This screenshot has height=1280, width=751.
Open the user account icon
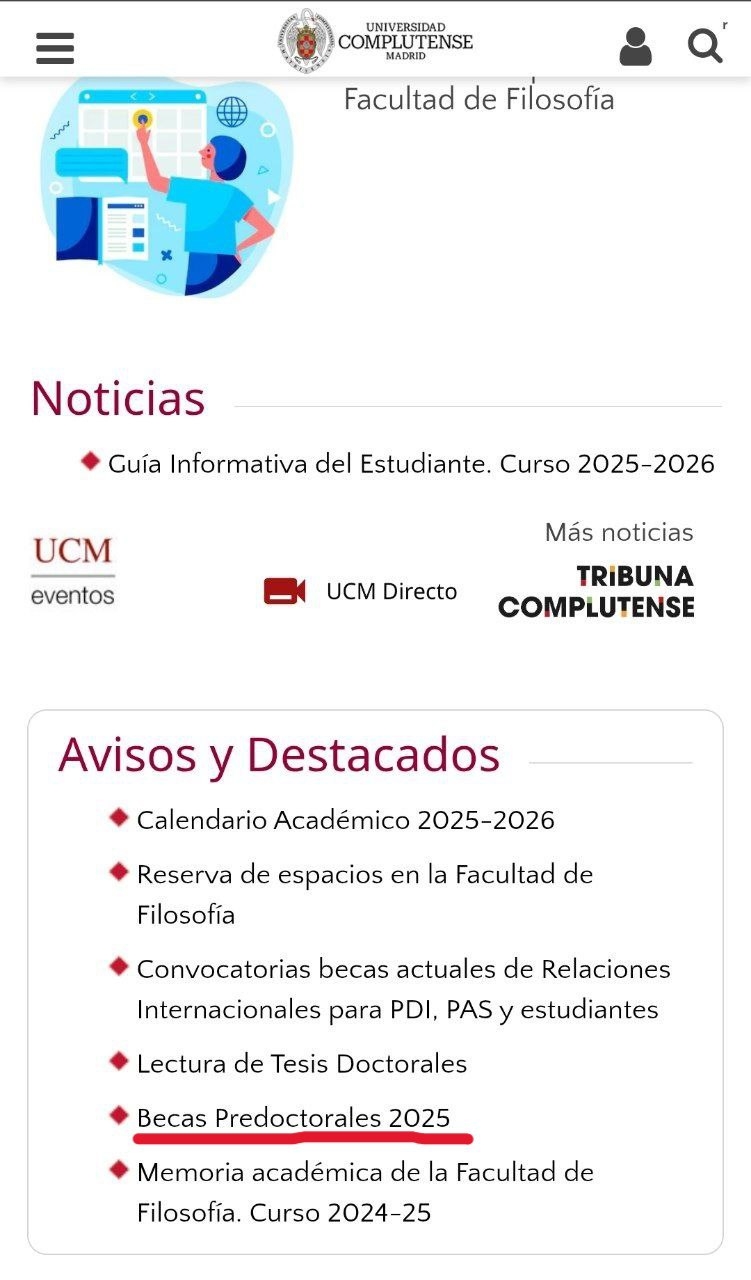click(635, 46)
